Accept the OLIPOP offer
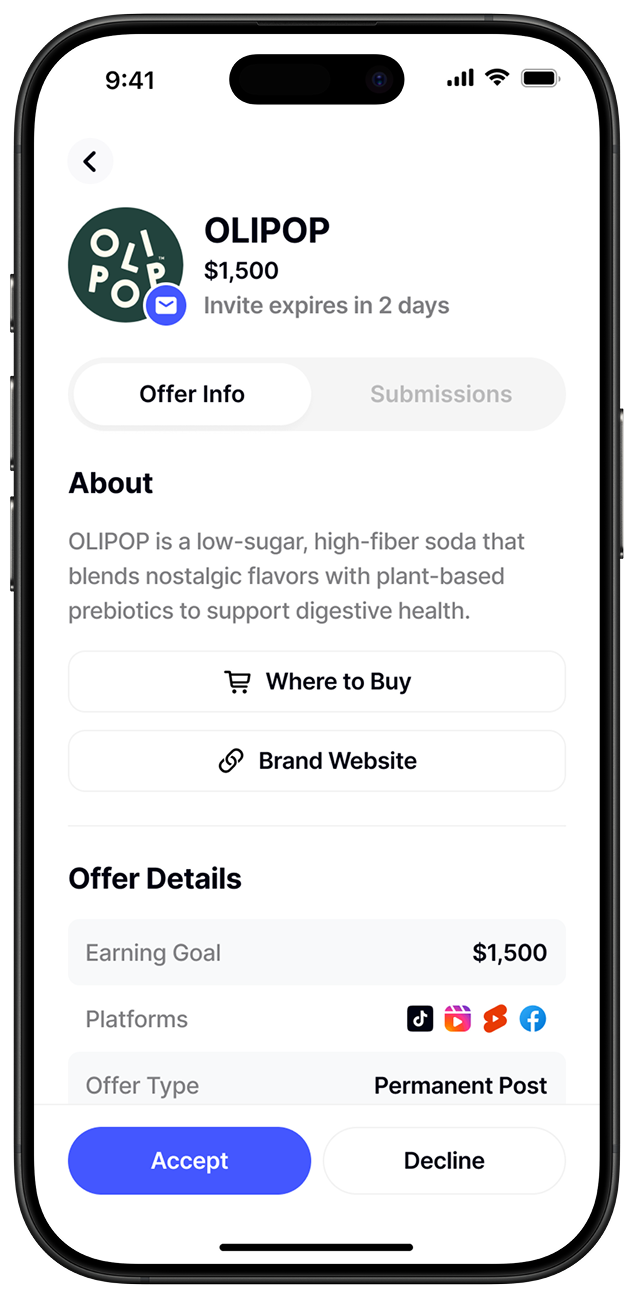The width and height of the screenshot is (634, 1296). (x=190, y=1161)
